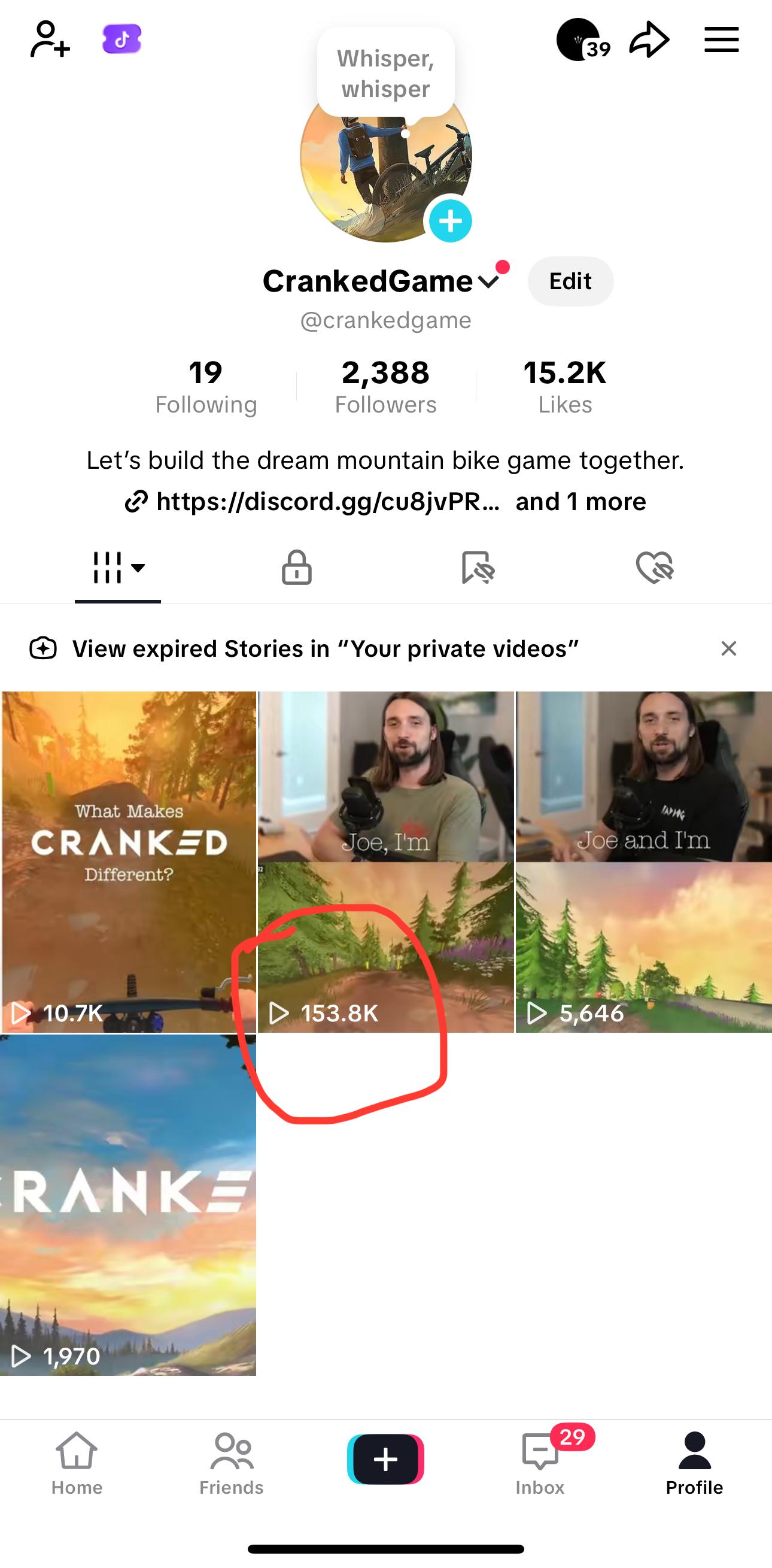Switch to the liked videos heart tab
This screenshot has height=1568, width=772.
click(x=655, y=568)
